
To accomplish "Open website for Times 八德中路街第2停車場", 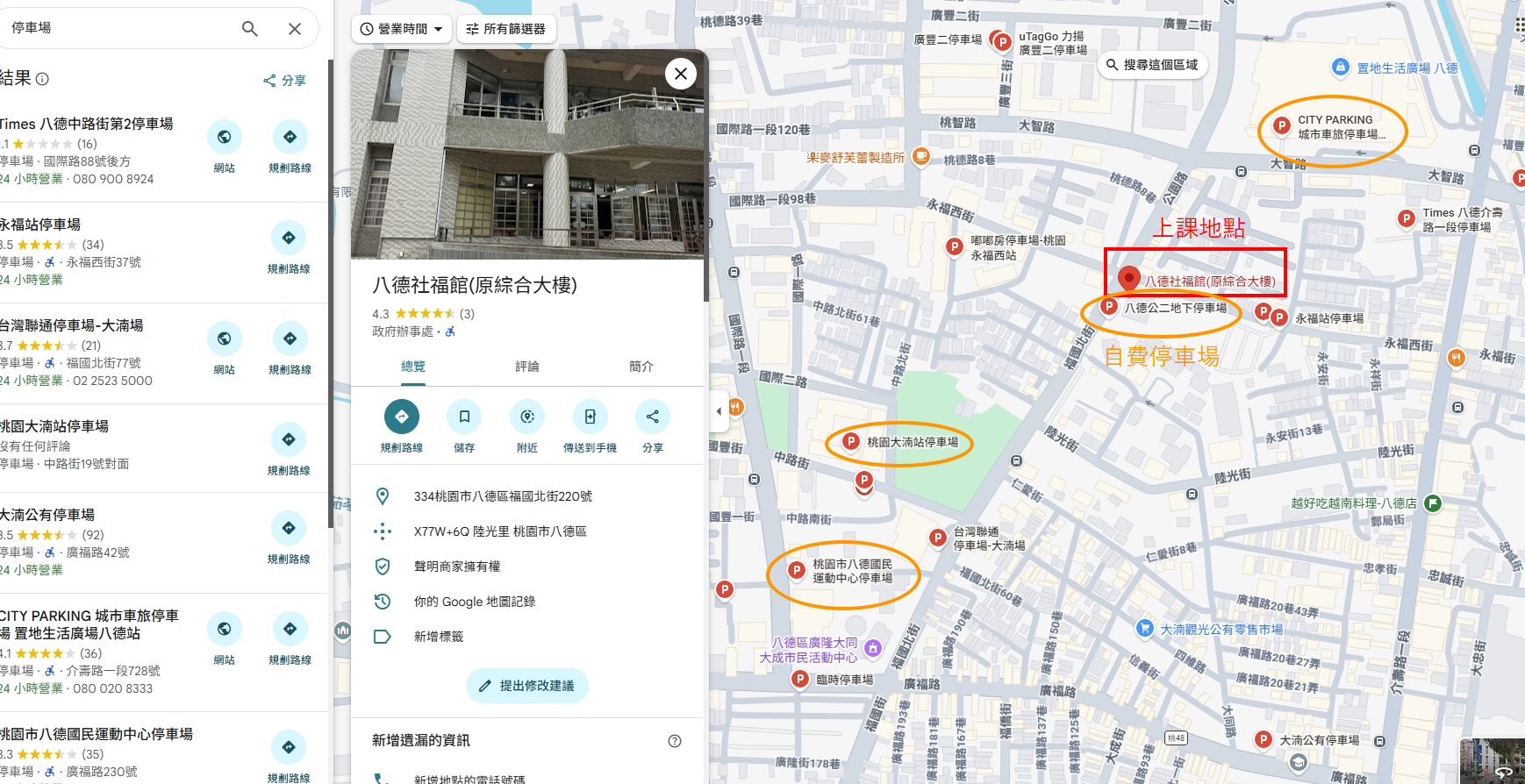I will (225, 138).
